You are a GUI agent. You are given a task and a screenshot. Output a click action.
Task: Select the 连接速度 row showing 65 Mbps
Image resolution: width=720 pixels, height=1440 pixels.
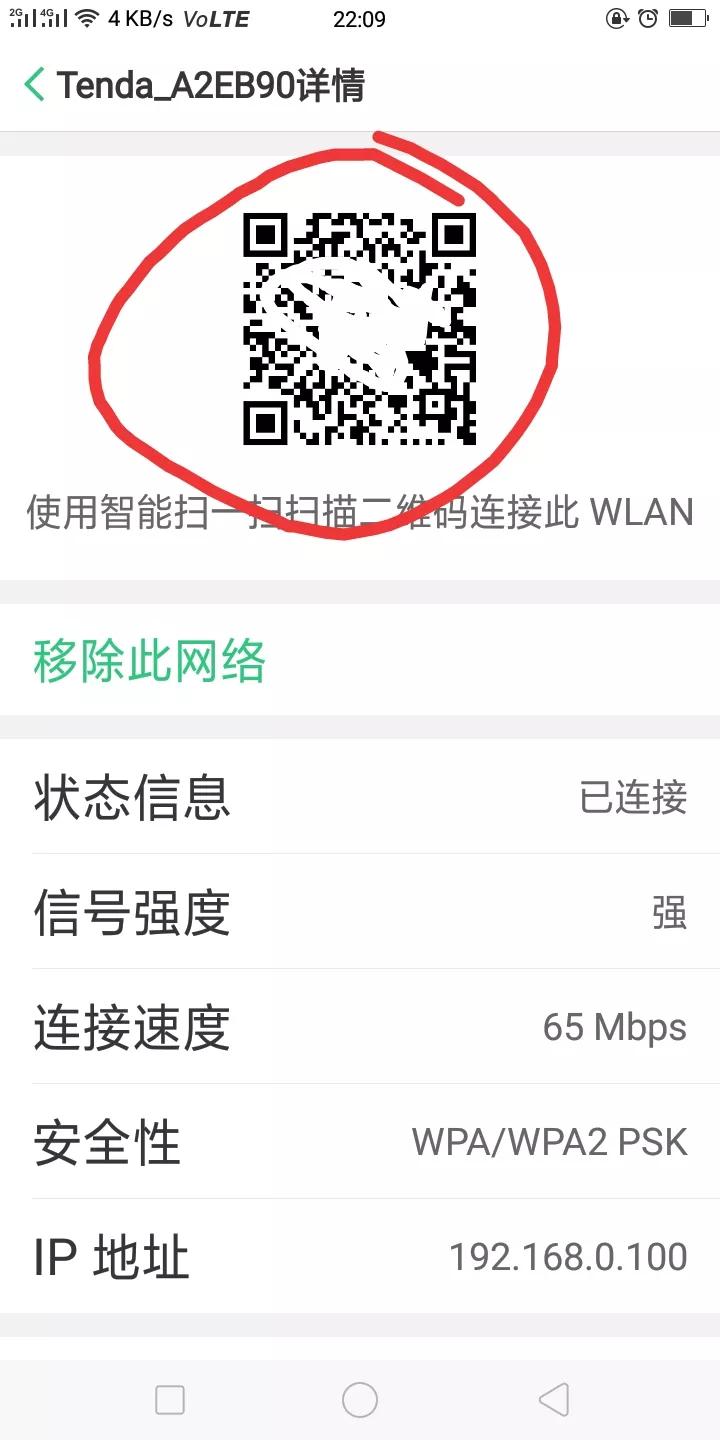[360, 1026]
